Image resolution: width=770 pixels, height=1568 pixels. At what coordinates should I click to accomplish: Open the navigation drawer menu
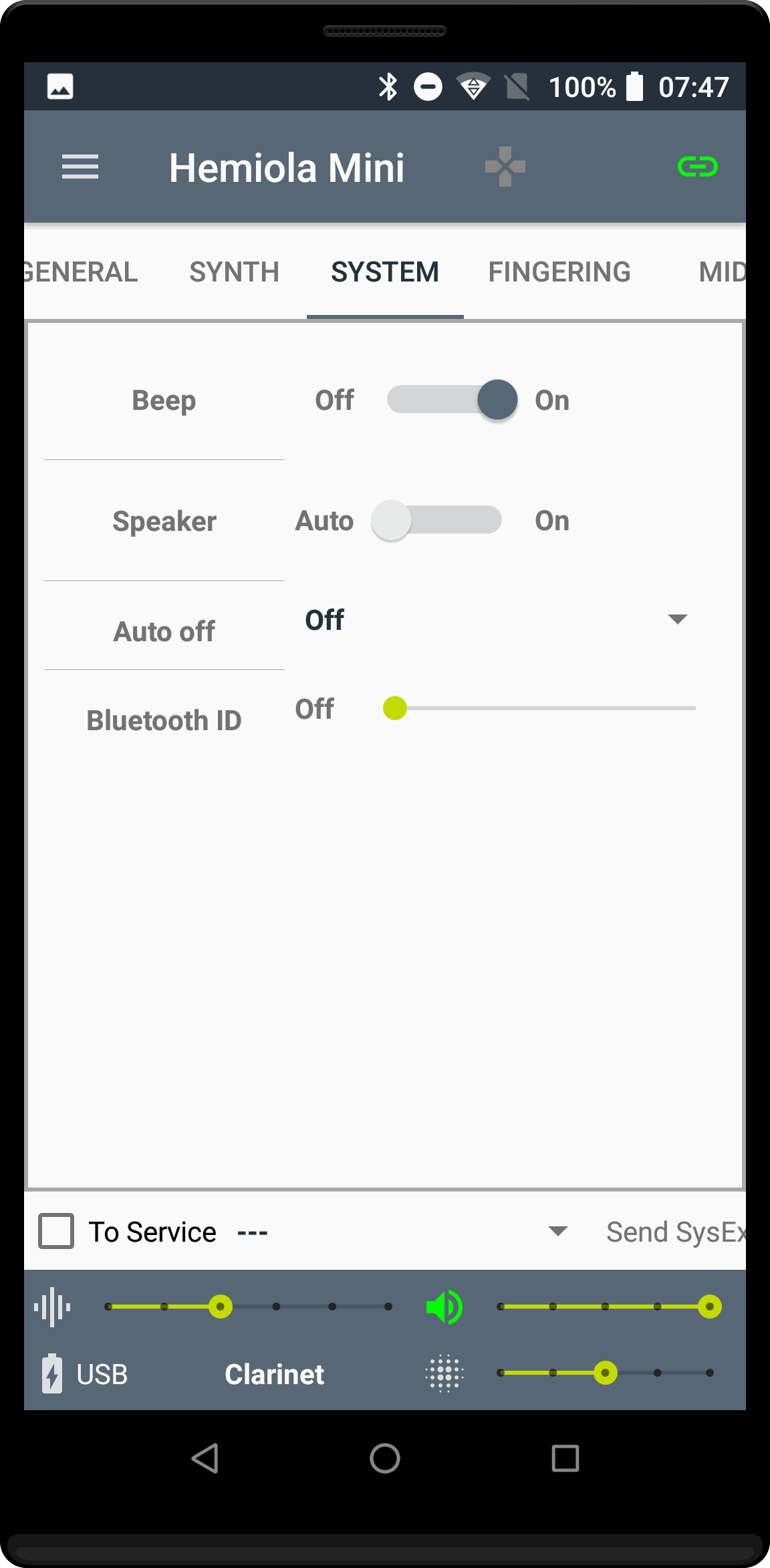click(x=80, y=166)
